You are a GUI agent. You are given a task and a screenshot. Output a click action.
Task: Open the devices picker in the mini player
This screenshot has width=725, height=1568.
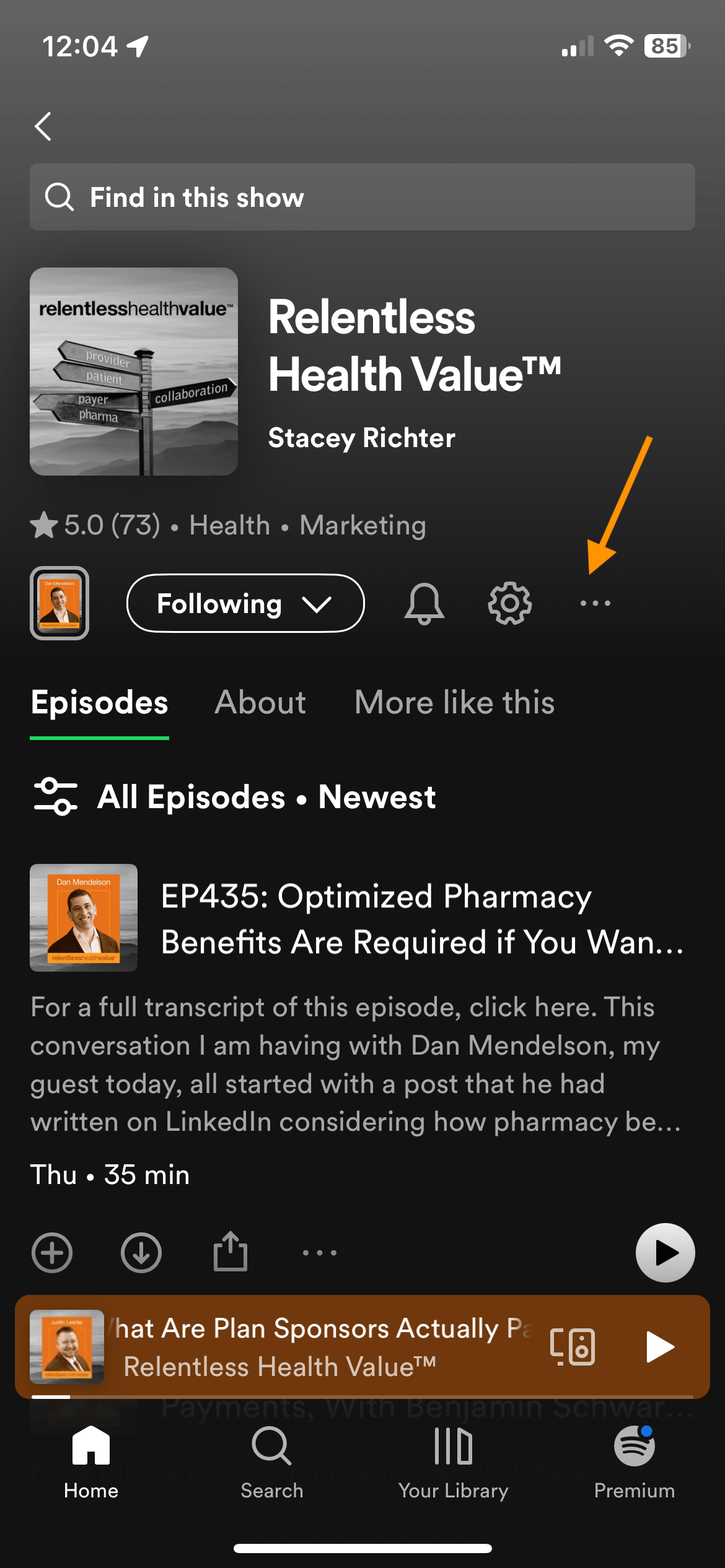[573, 1347]
